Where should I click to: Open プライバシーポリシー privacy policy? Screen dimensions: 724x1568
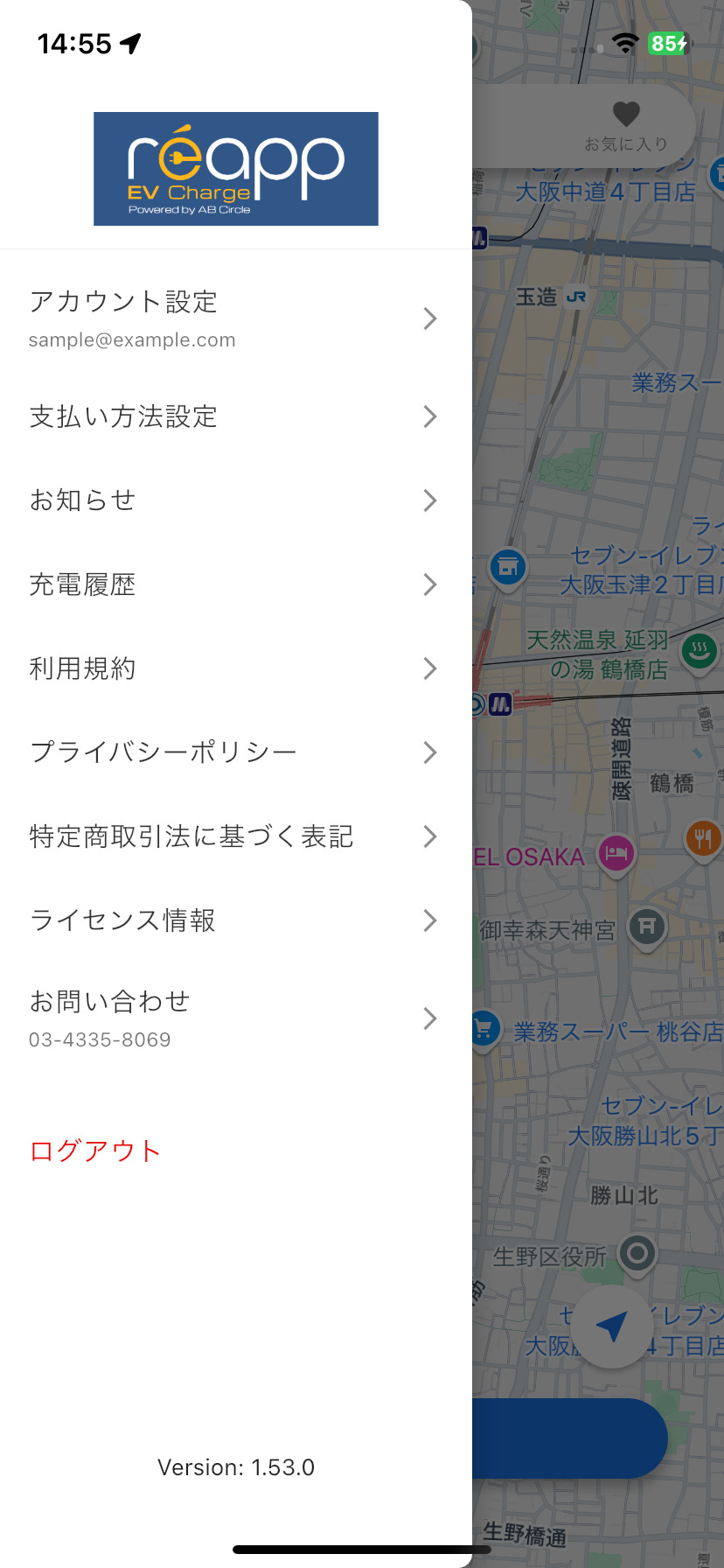pos(234,752)
